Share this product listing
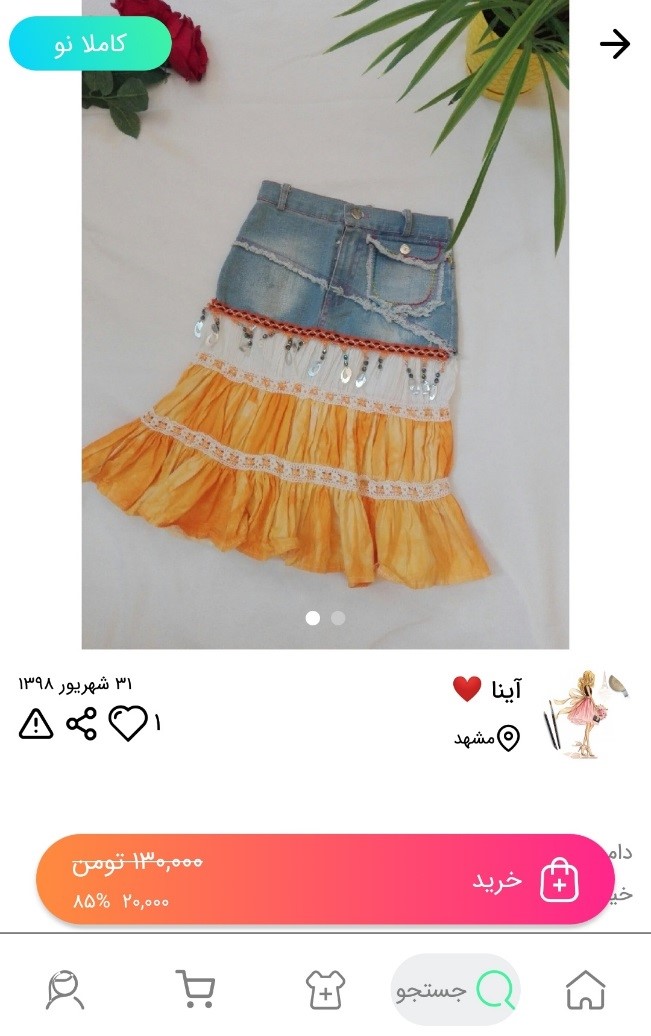This screenshot has width=651, height=1036. tap(81, 723)
